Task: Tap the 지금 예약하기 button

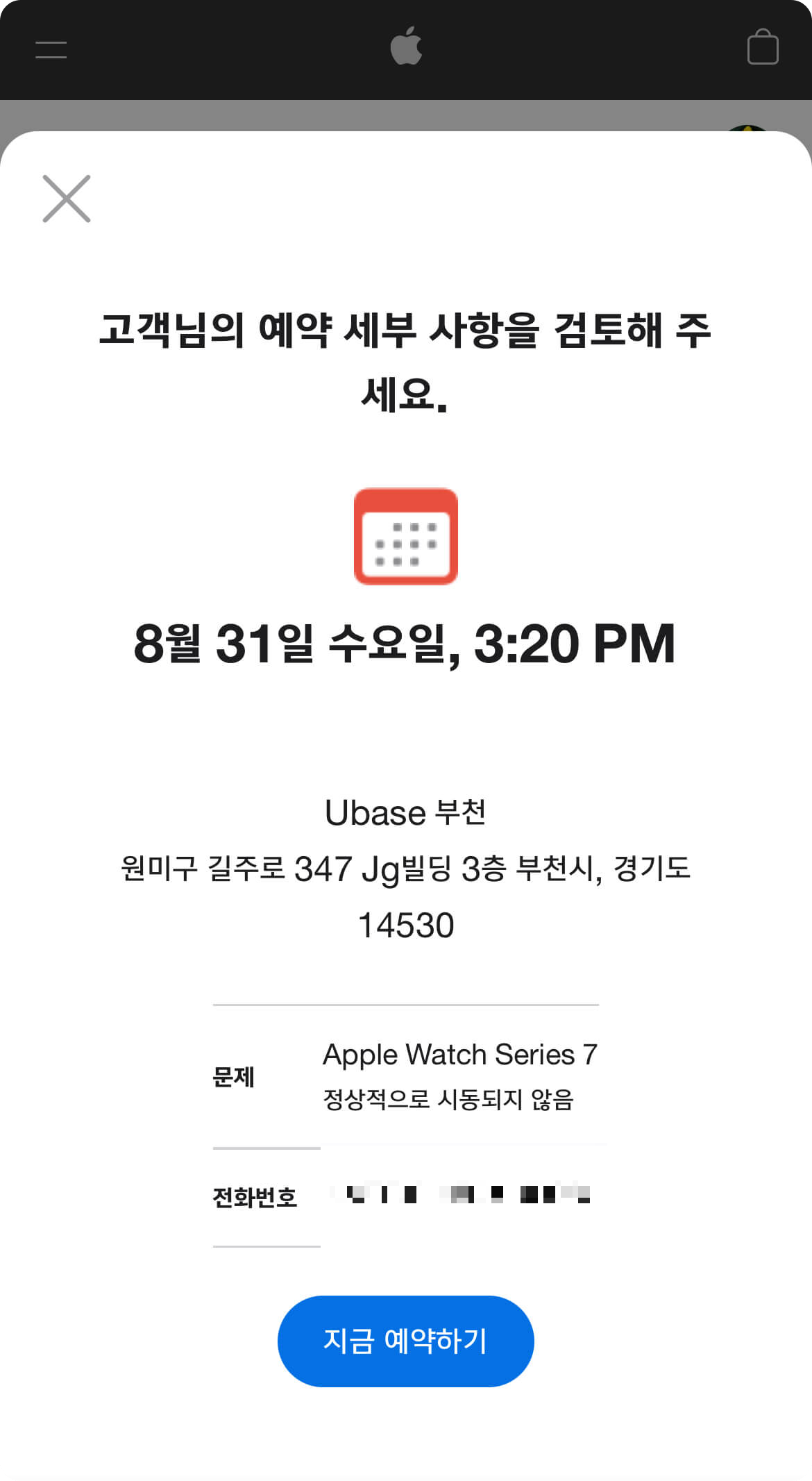Action: coord(405,1340)
